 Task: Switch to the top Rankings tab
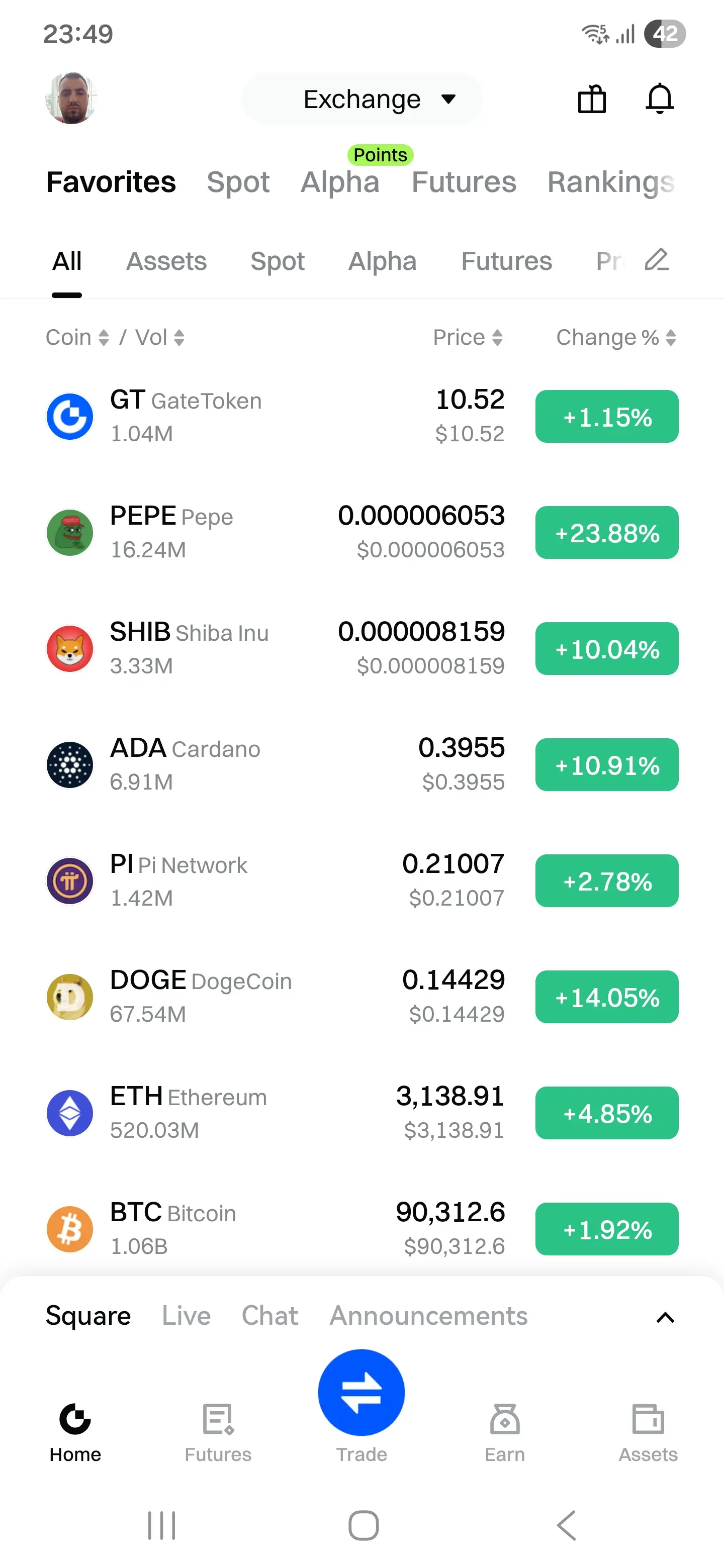[x=611, y=182]
